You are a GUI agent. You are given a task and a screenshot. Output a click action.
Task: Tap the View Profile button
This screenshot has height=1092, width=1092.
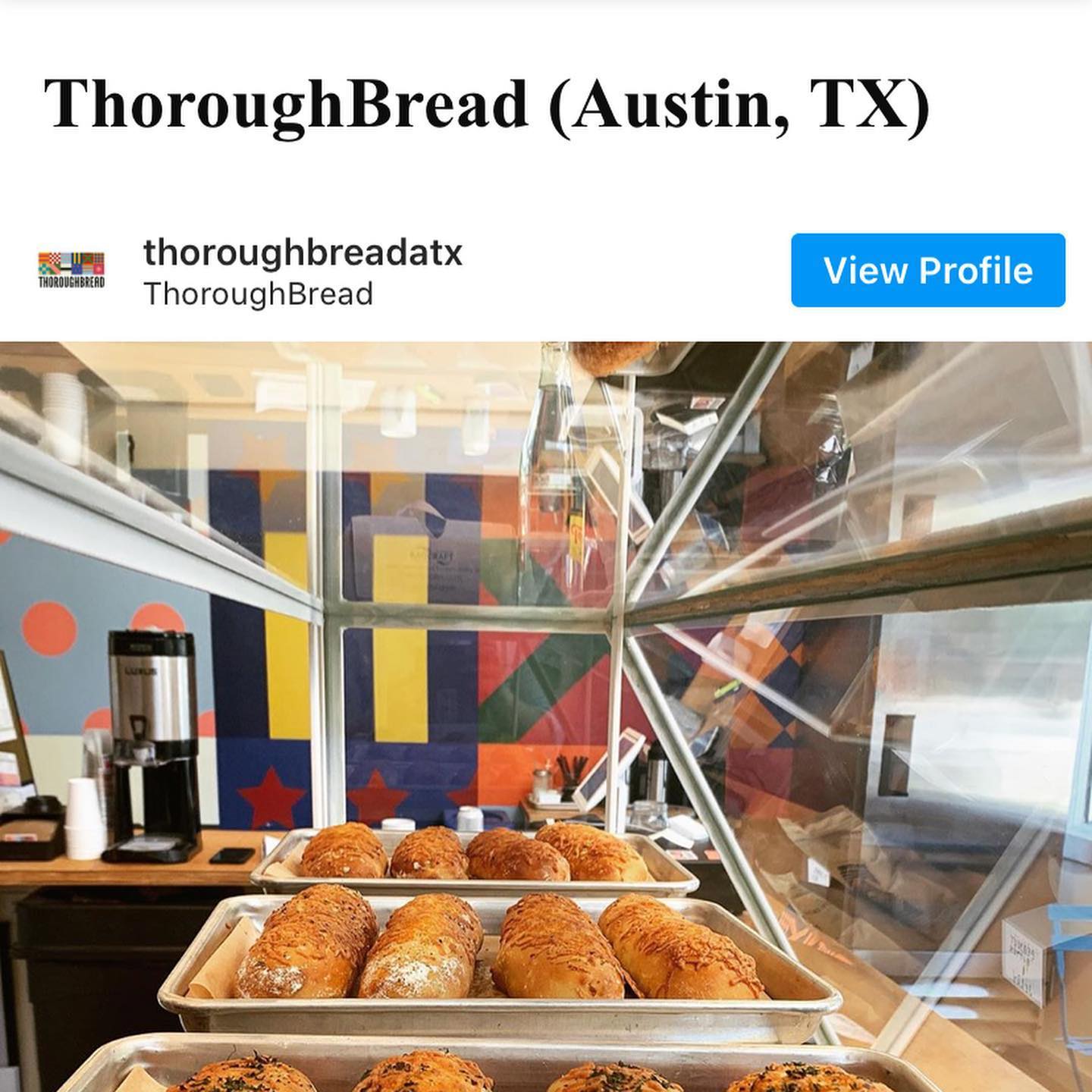pos(927,271)
